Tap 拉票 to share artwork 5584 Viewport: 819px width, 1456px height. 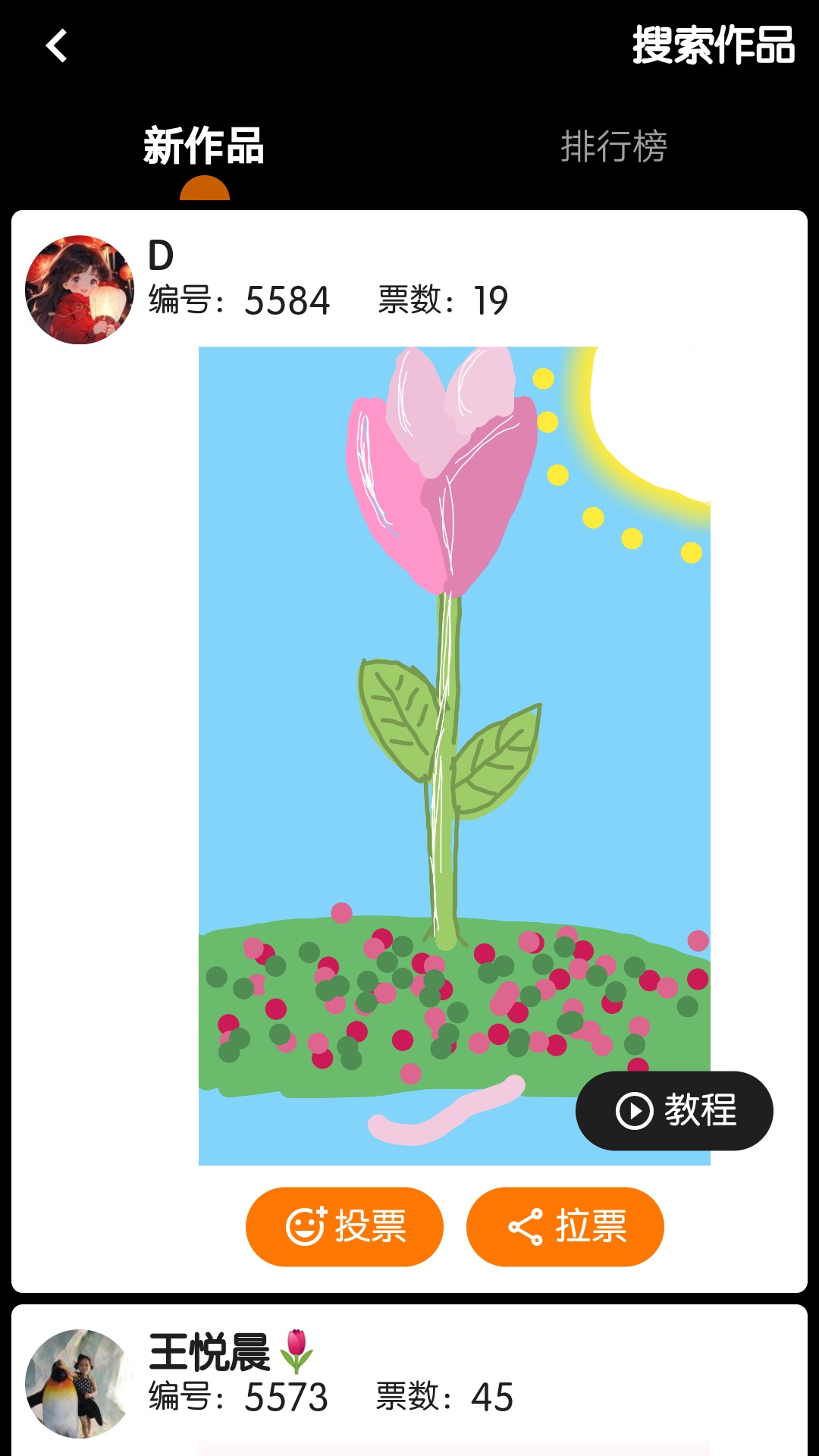click(x=565, y=1226)
